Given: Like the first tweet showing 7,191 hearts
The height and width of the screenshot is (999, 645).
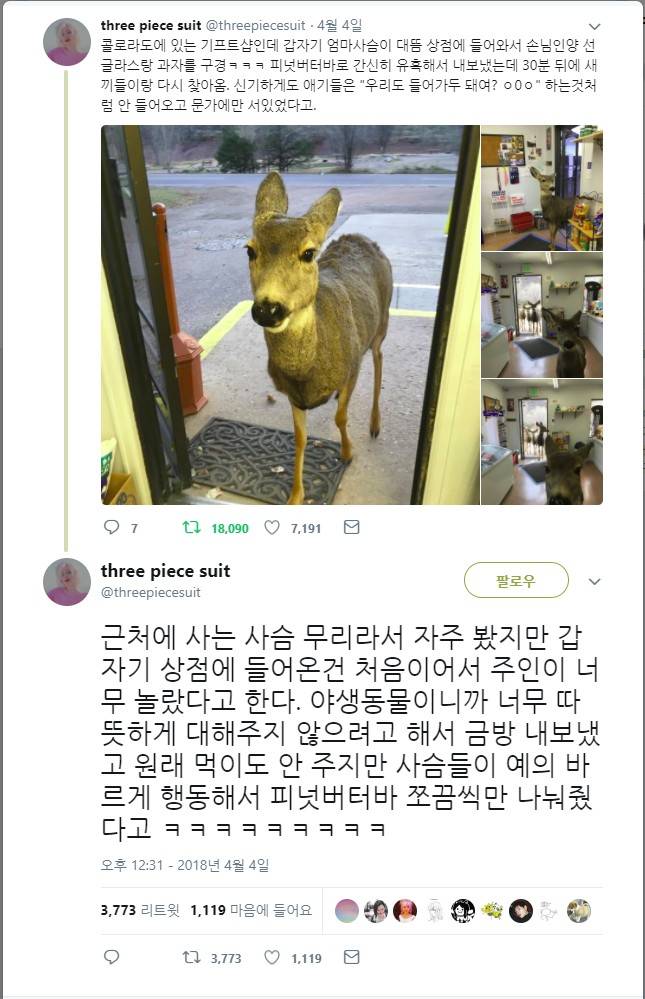Looking at the screenshot, I should point(272,527).
